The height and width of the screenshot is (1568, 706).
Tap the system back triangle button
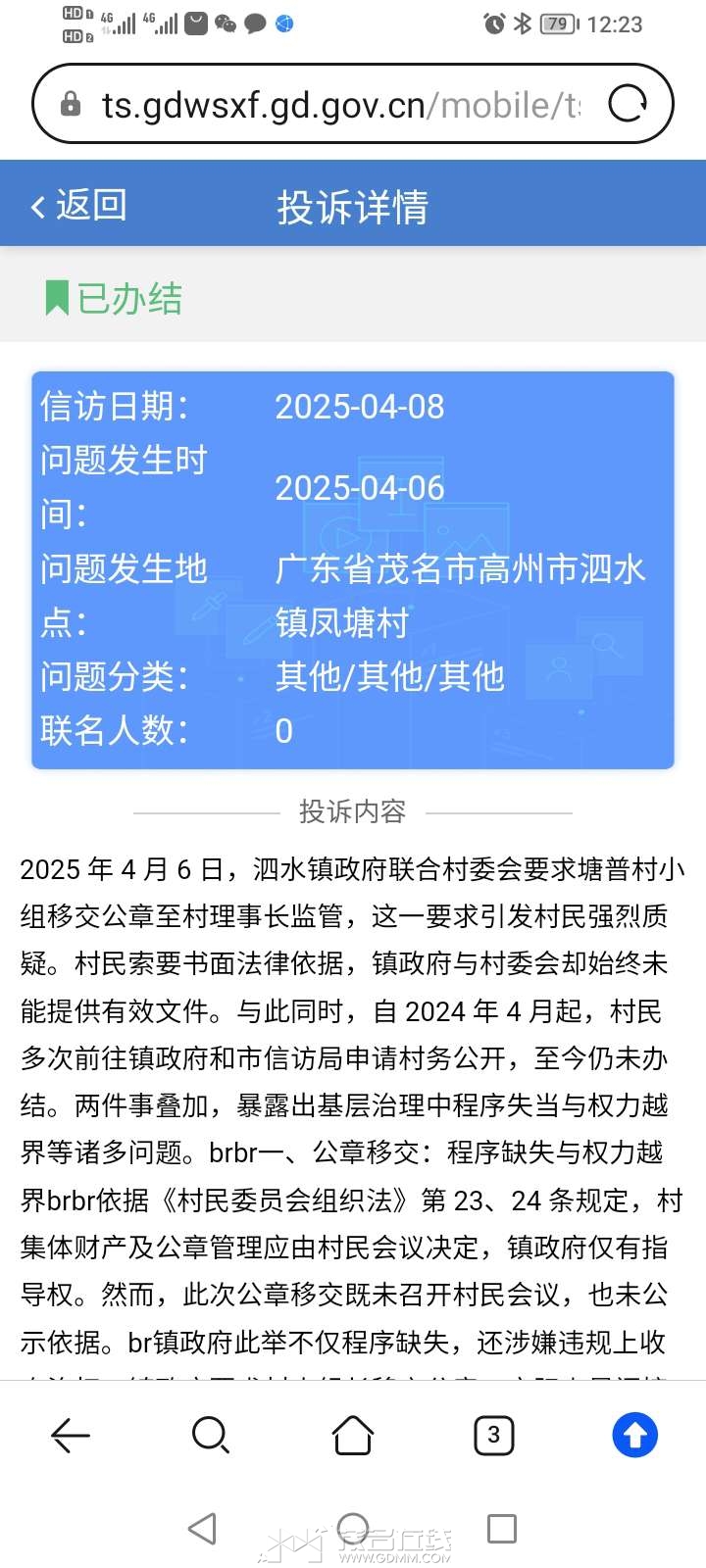point(203,1529)
